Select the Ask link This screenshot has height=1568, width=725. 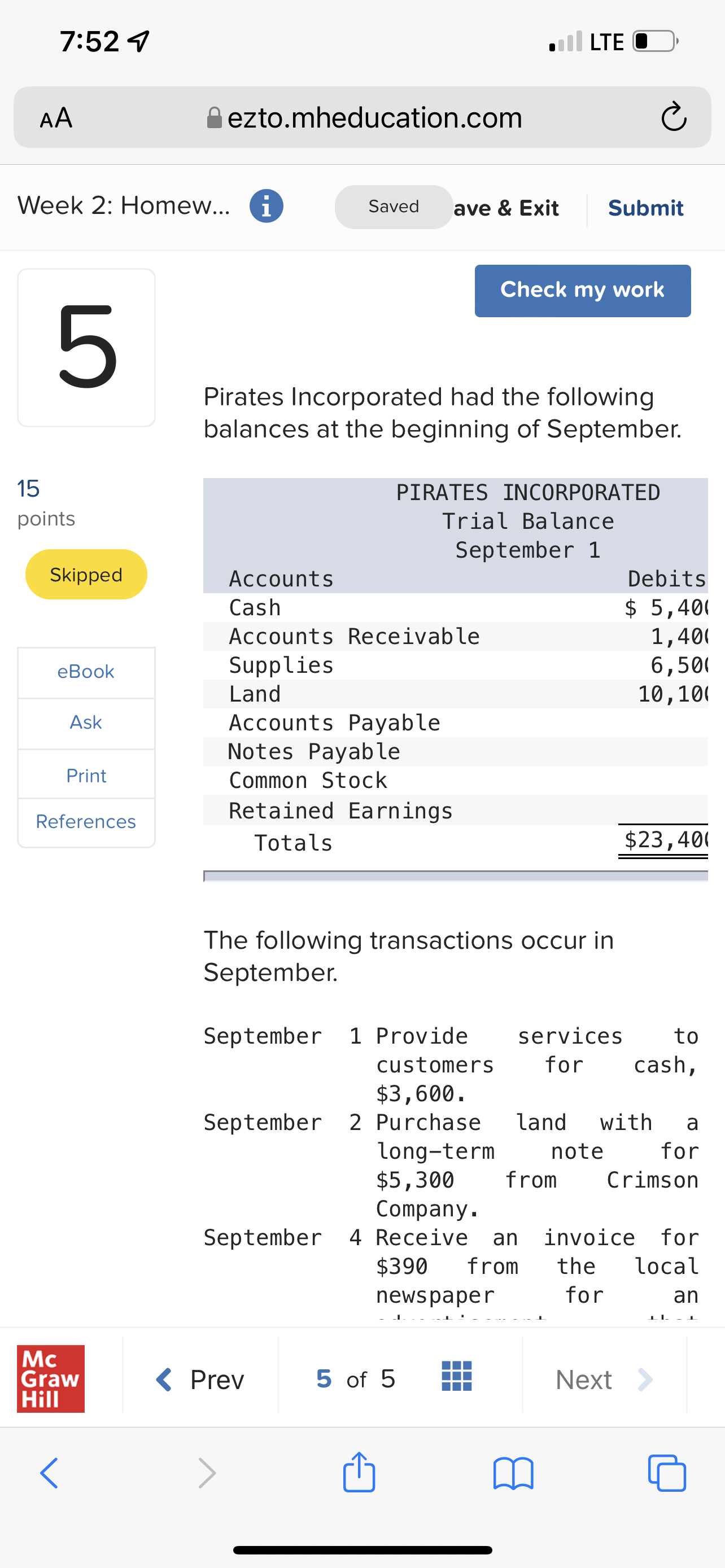click(86, 722)
